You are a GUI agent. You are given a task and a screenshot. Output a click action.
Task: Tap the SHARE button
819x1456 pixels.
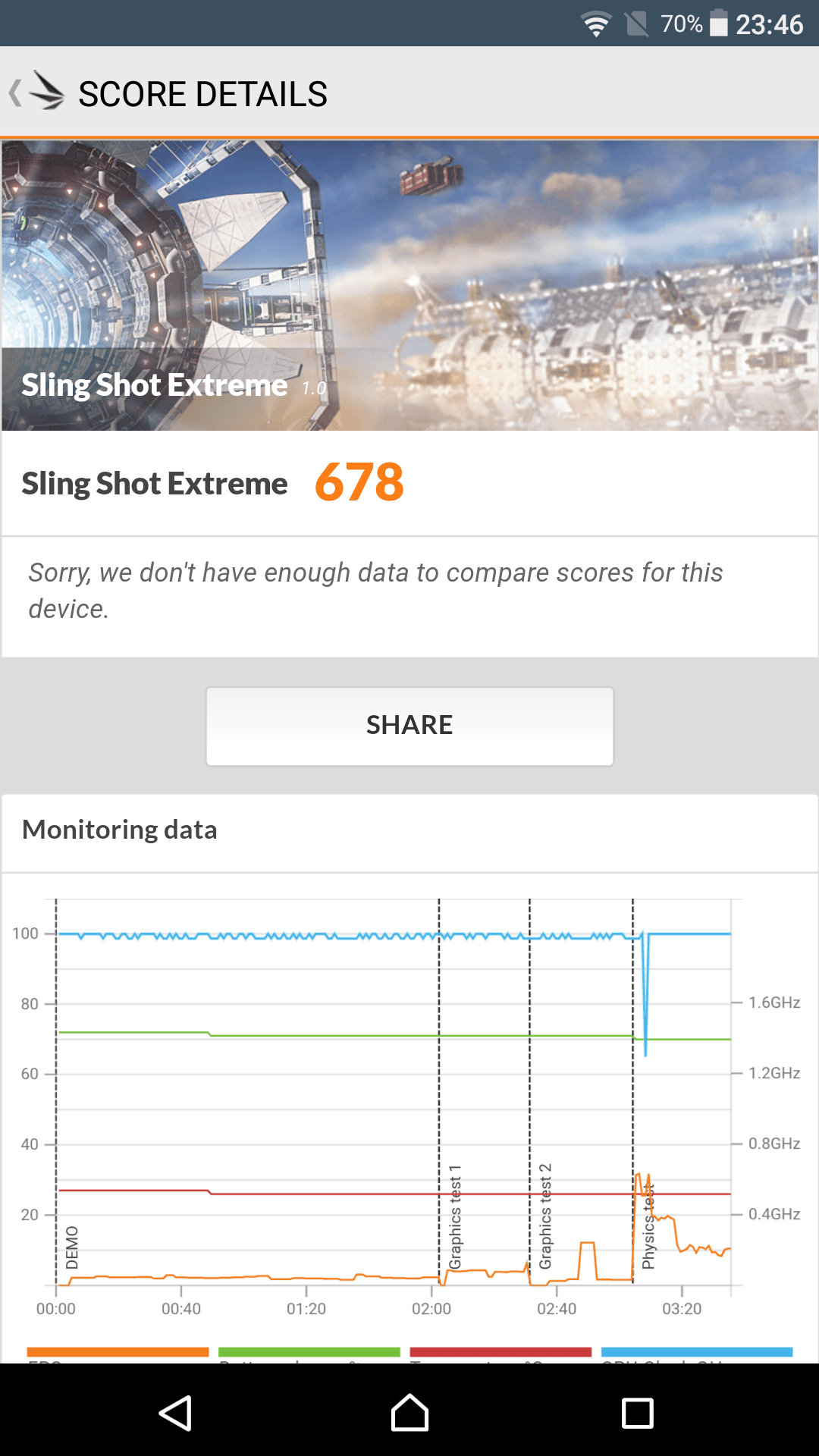click(409, 726)
